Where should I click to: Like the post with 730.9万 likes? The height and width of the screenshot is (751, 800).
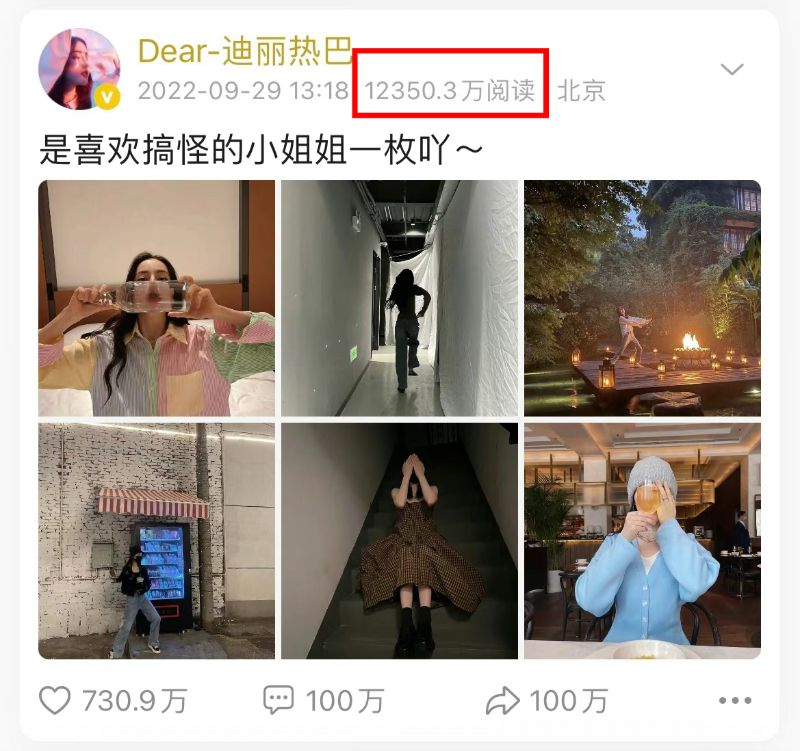point(57,700)
